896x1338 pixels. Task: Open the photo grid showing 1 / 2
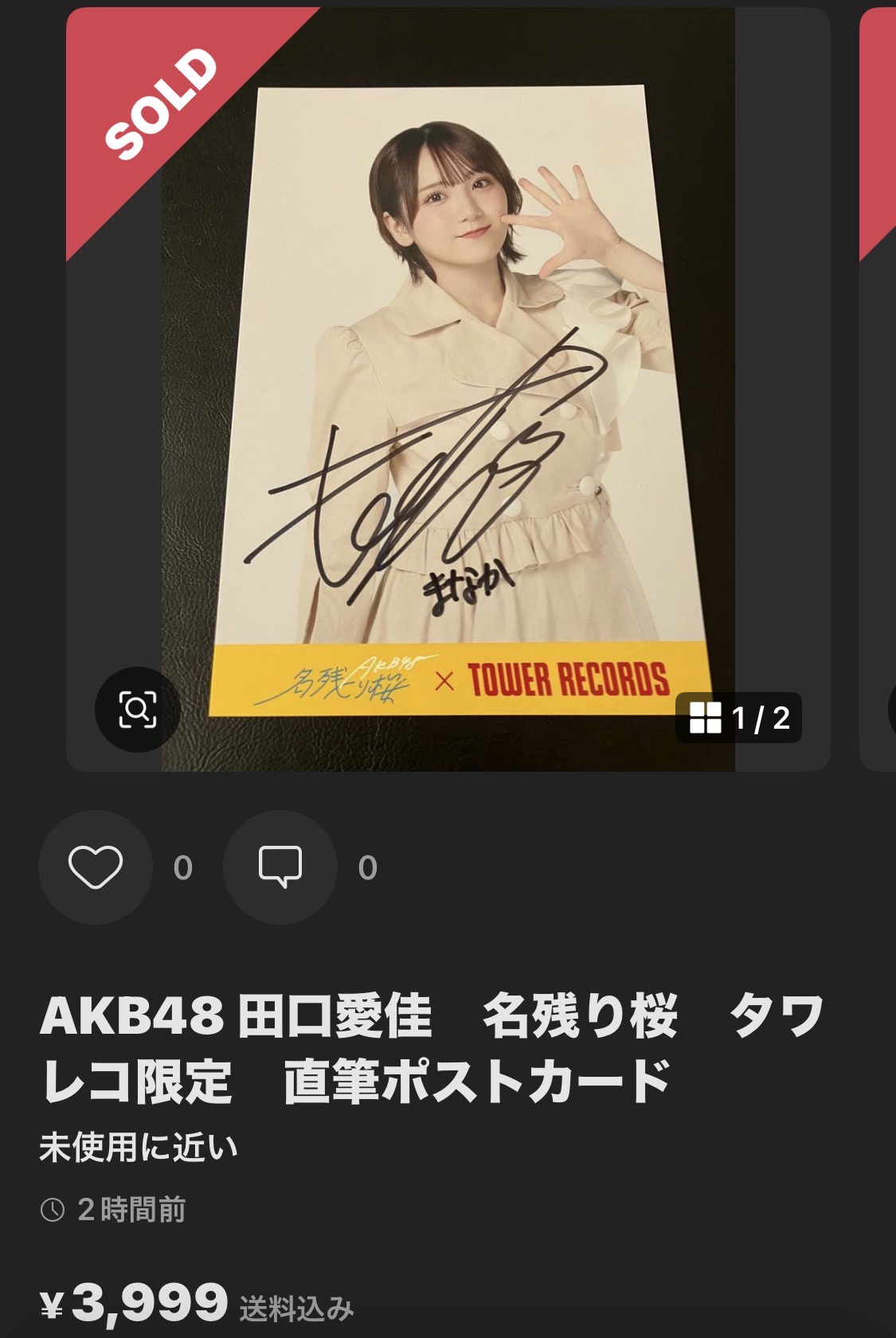[x=738, y=718]
